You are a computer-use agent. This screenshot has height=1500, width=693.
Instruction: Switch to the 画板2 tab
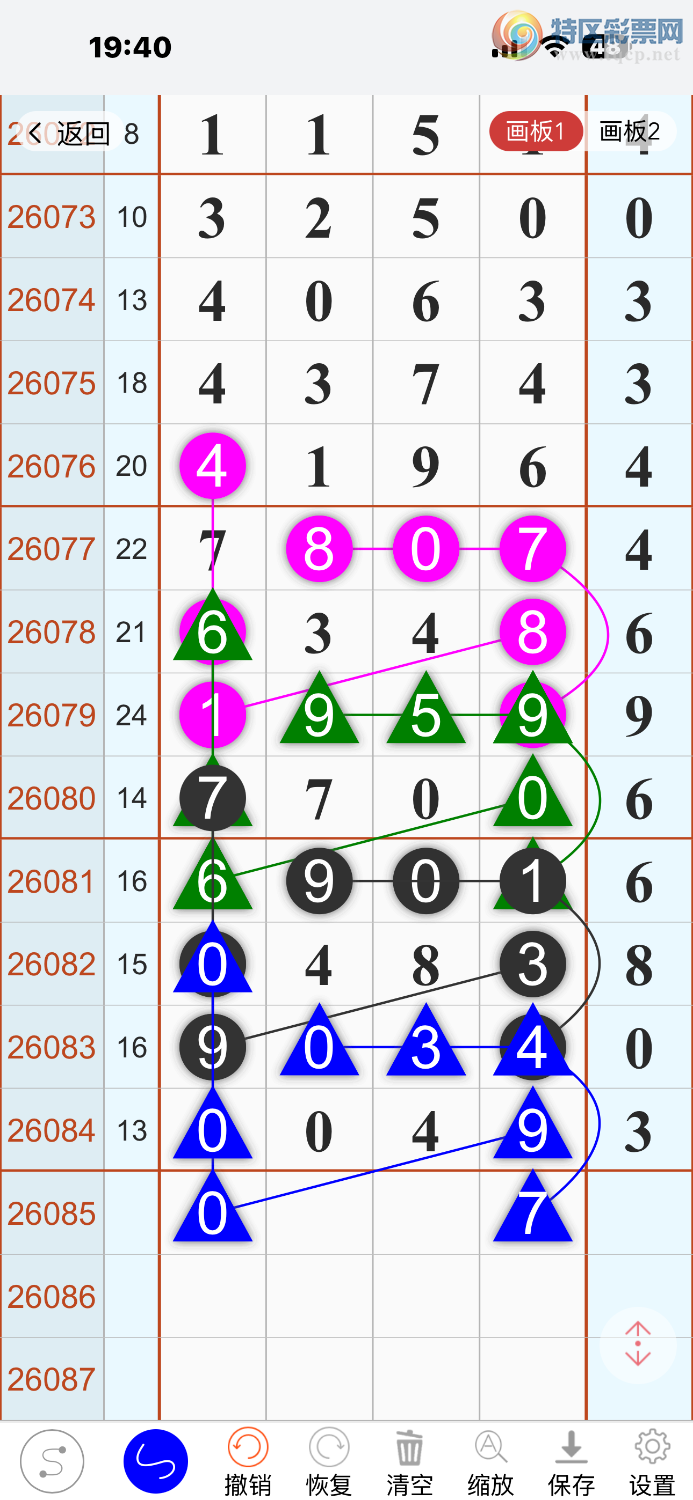tap(629, 132)
